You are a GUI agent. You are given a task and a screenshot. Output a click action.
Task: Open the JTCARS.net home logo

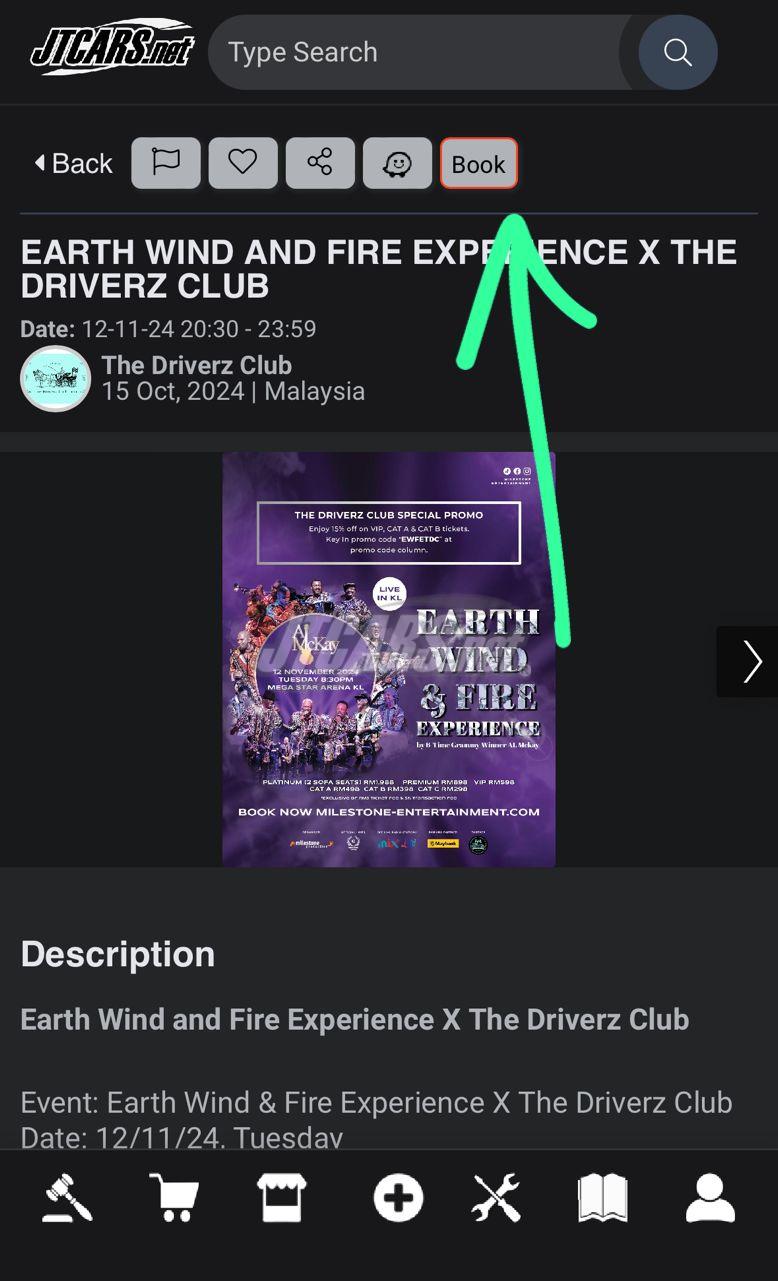112,48
